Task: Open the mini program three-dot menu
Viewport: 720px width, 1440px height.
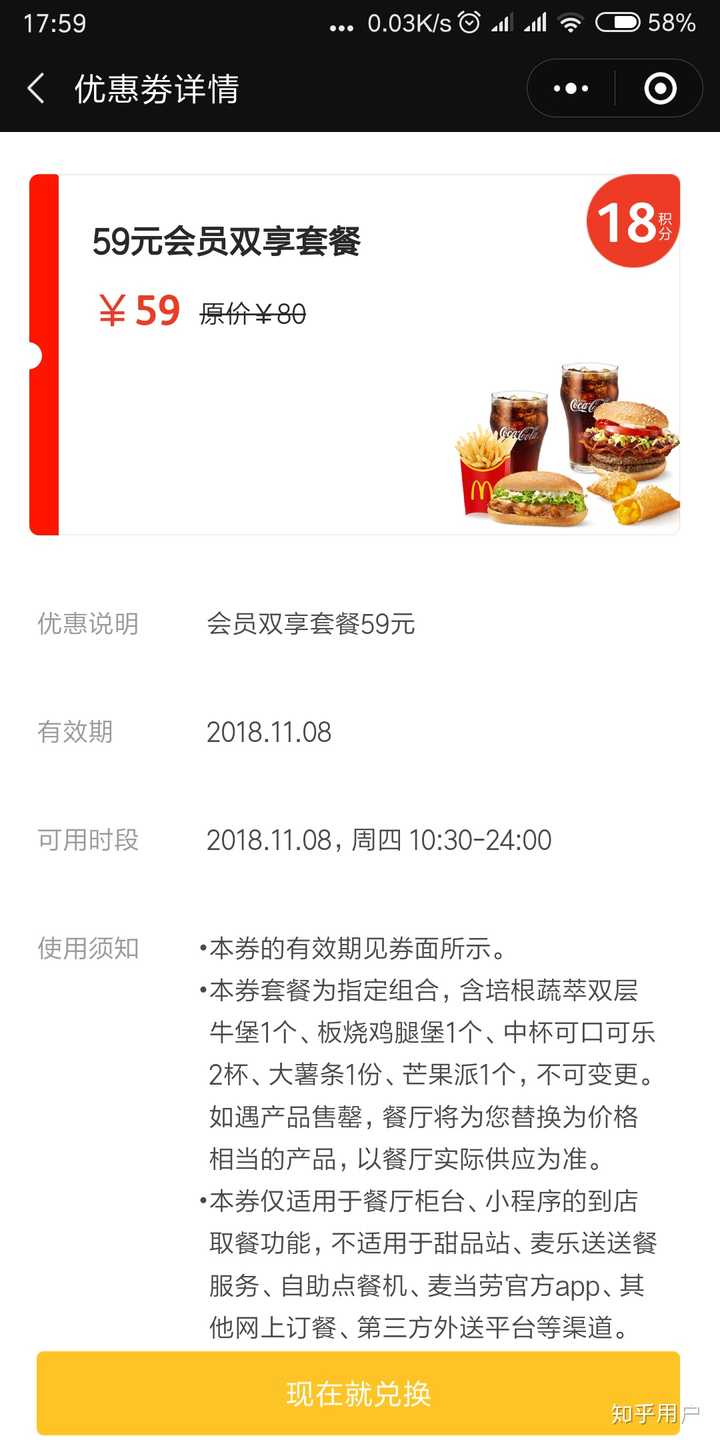Action: pos(571,89)
